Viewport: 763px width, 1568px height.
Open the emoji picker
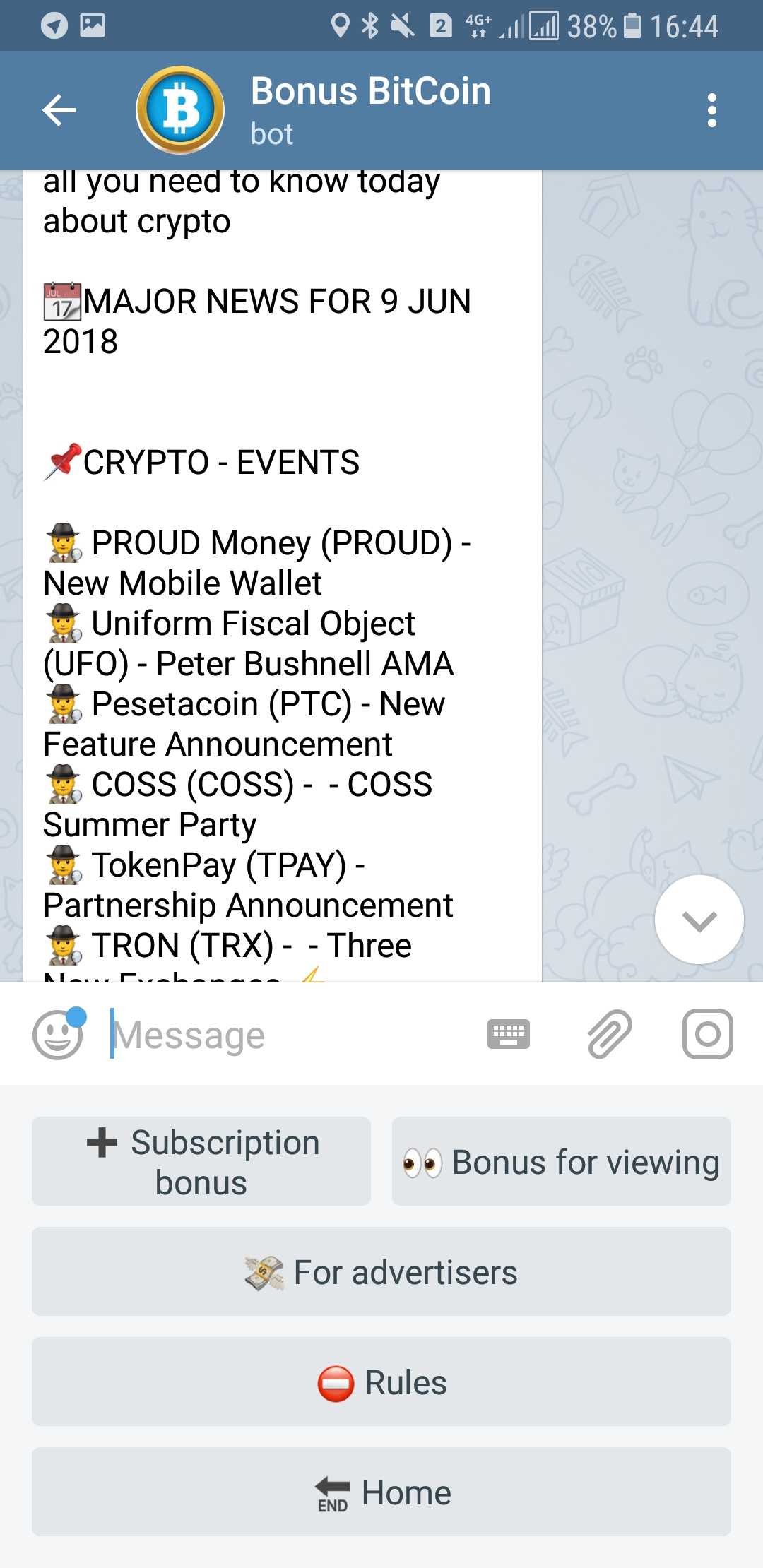[59, 1035]
